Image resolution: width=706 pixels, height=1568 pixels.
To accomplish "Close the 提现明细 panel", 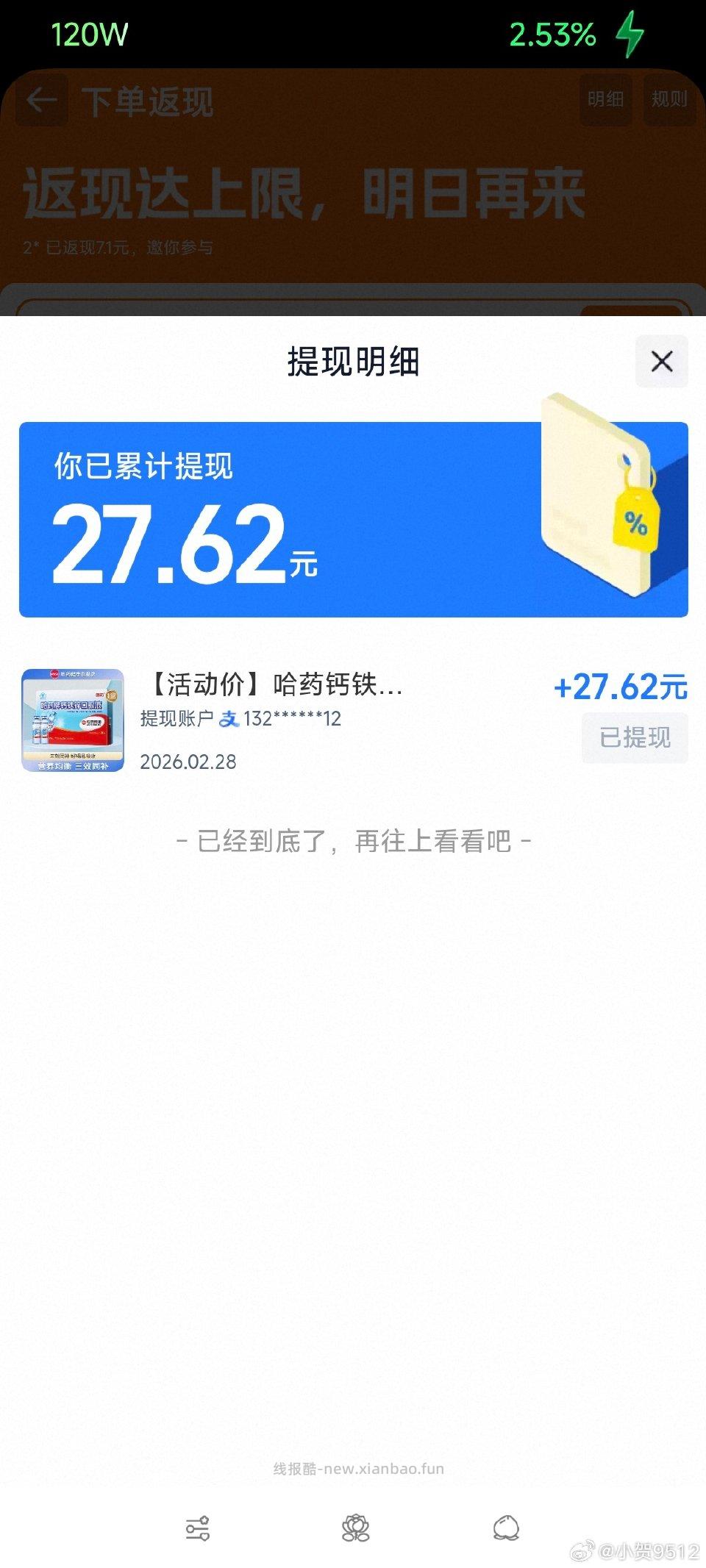I will [660, 361].
